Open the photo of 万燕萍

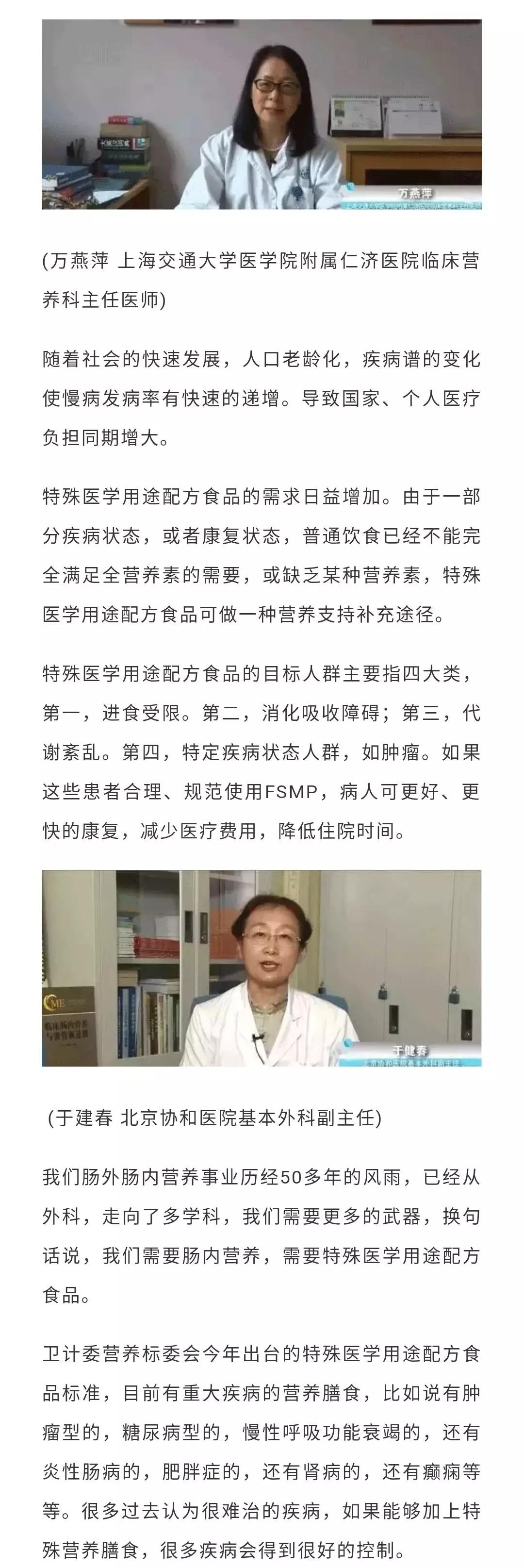coord(262,115)
